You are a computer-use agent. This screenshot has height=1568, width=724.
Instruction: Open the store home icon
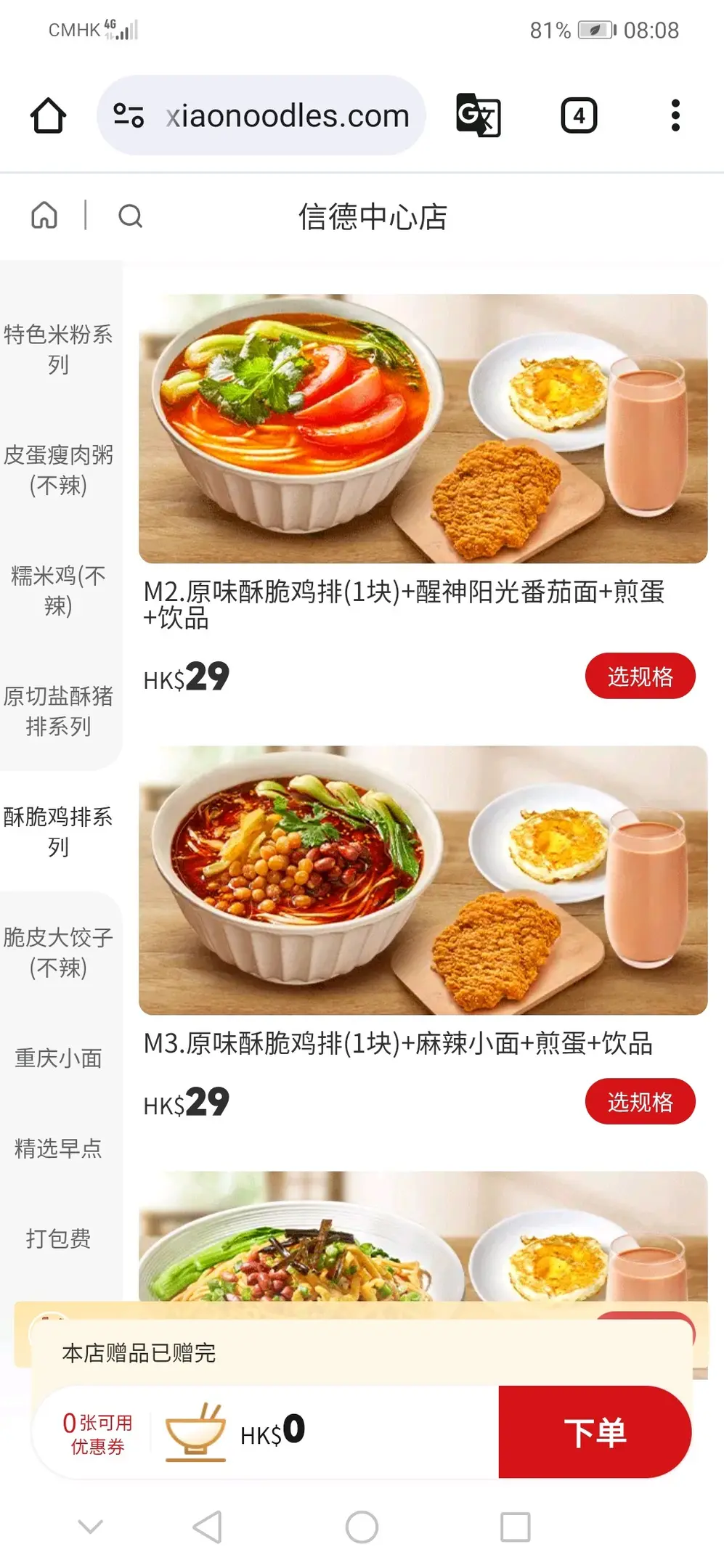click(44, 216)
